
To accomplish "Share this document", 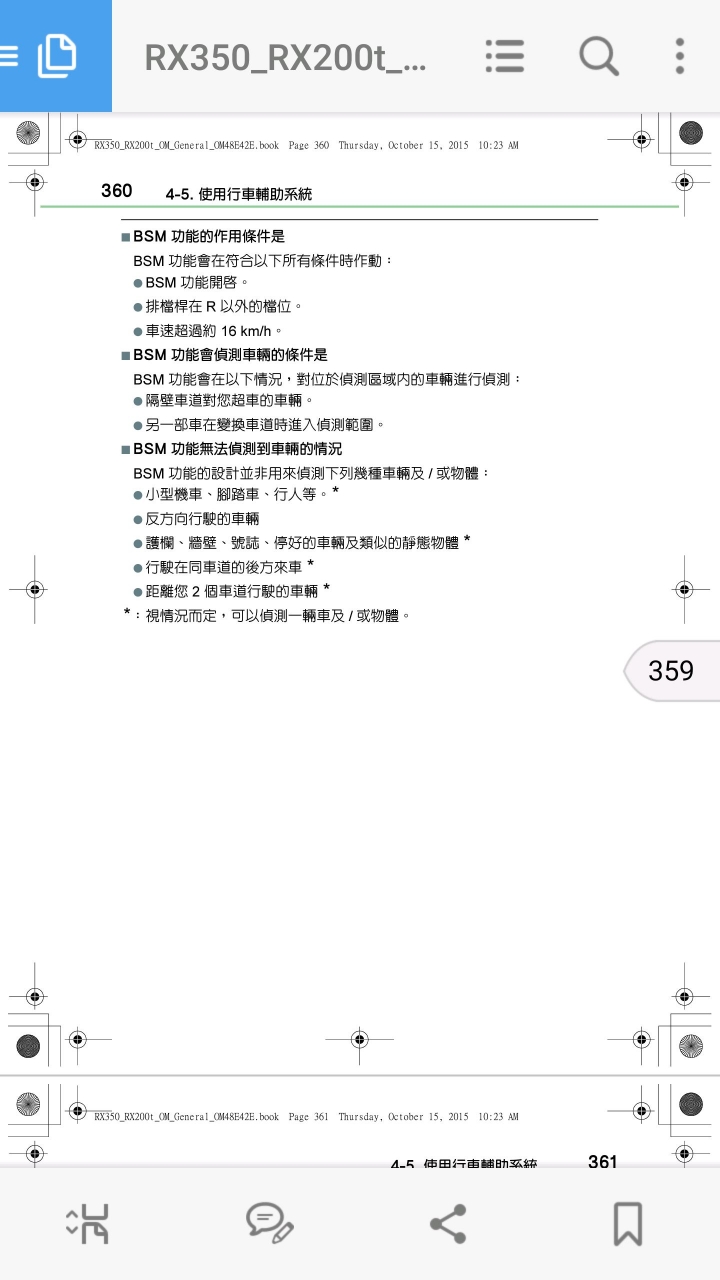I will coord(448,1224).
